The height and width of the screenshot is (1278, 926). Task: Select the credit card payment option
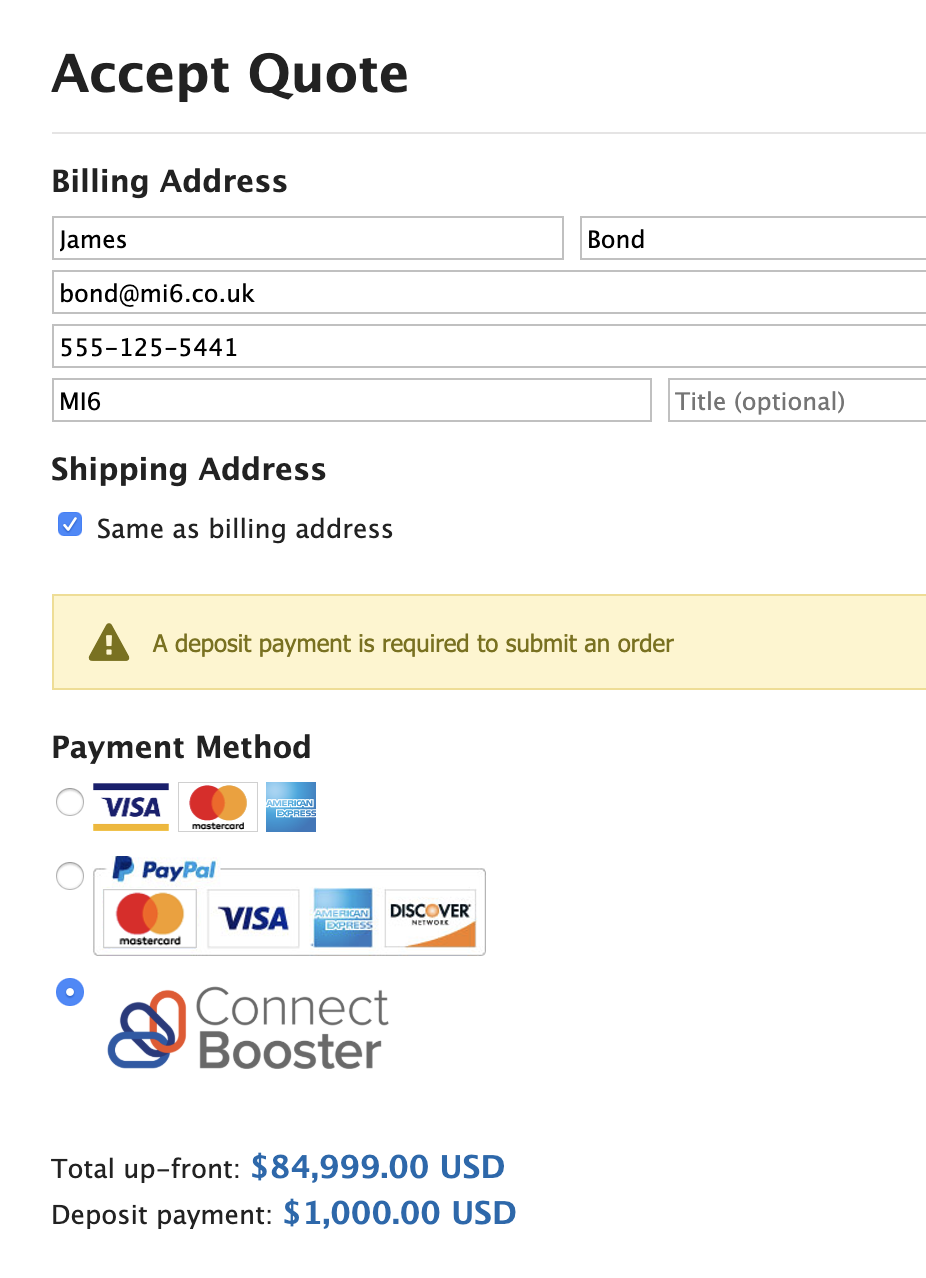70,802
